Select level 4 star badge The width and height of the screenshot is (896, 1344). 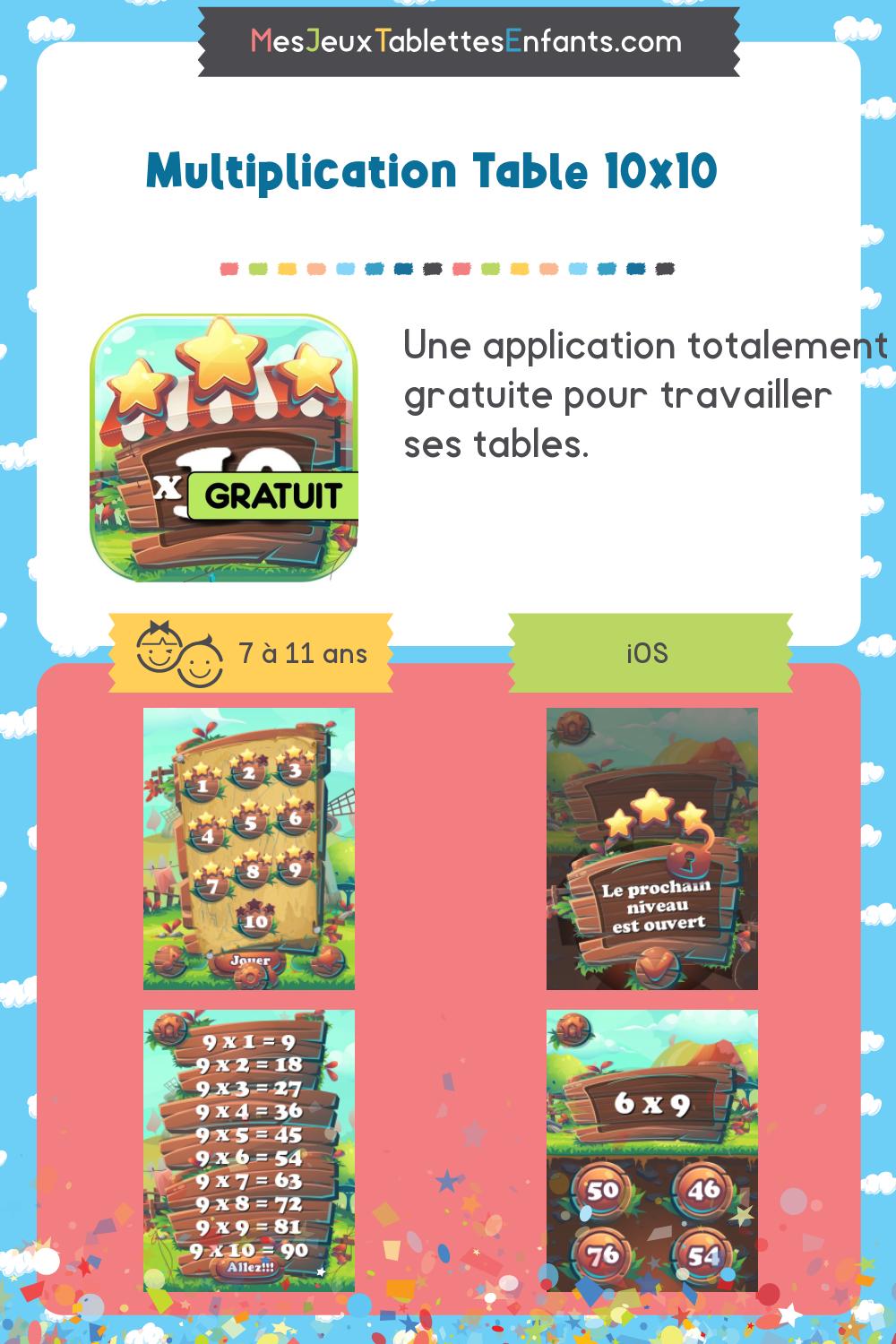pyautogui.click(x=207, y=833)
